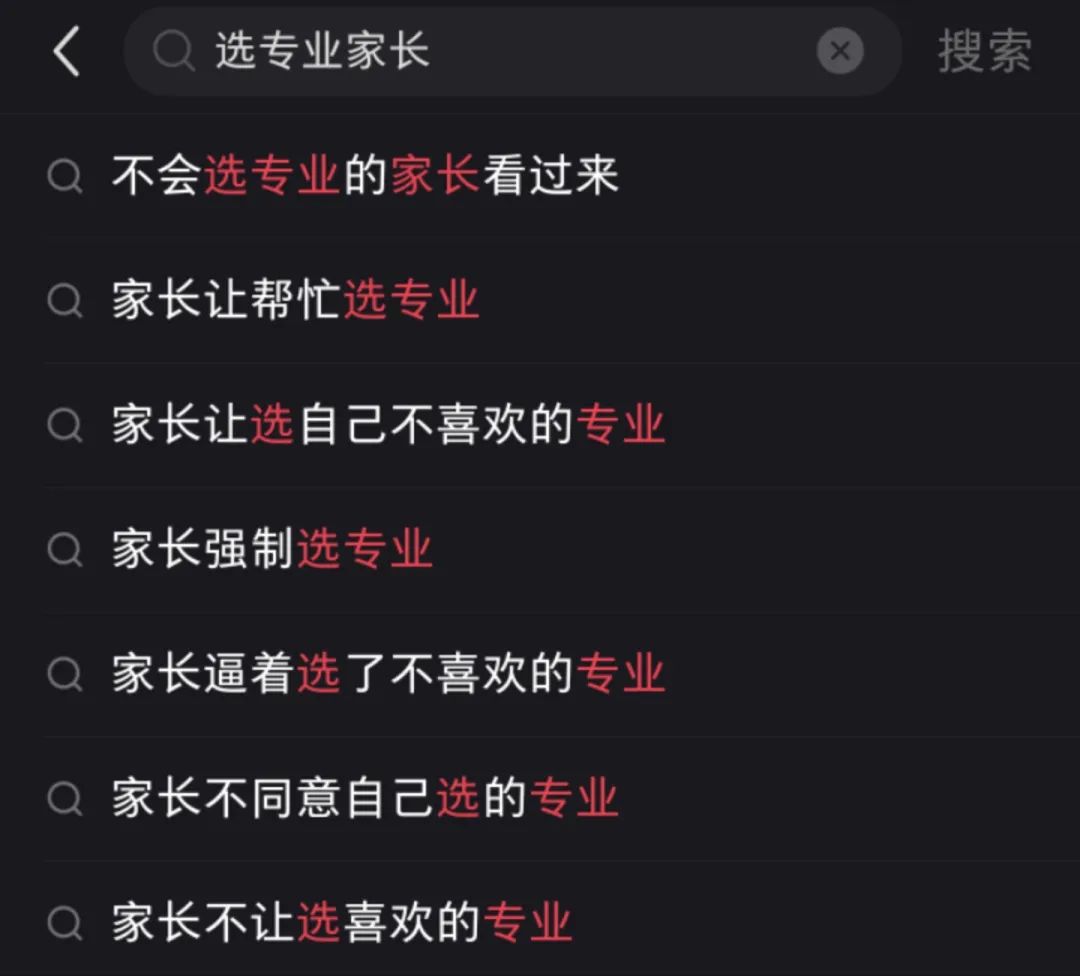Select suggestion 不会选专业的家长看过来
Screen dimensions: 1080x976
[365, 176]
